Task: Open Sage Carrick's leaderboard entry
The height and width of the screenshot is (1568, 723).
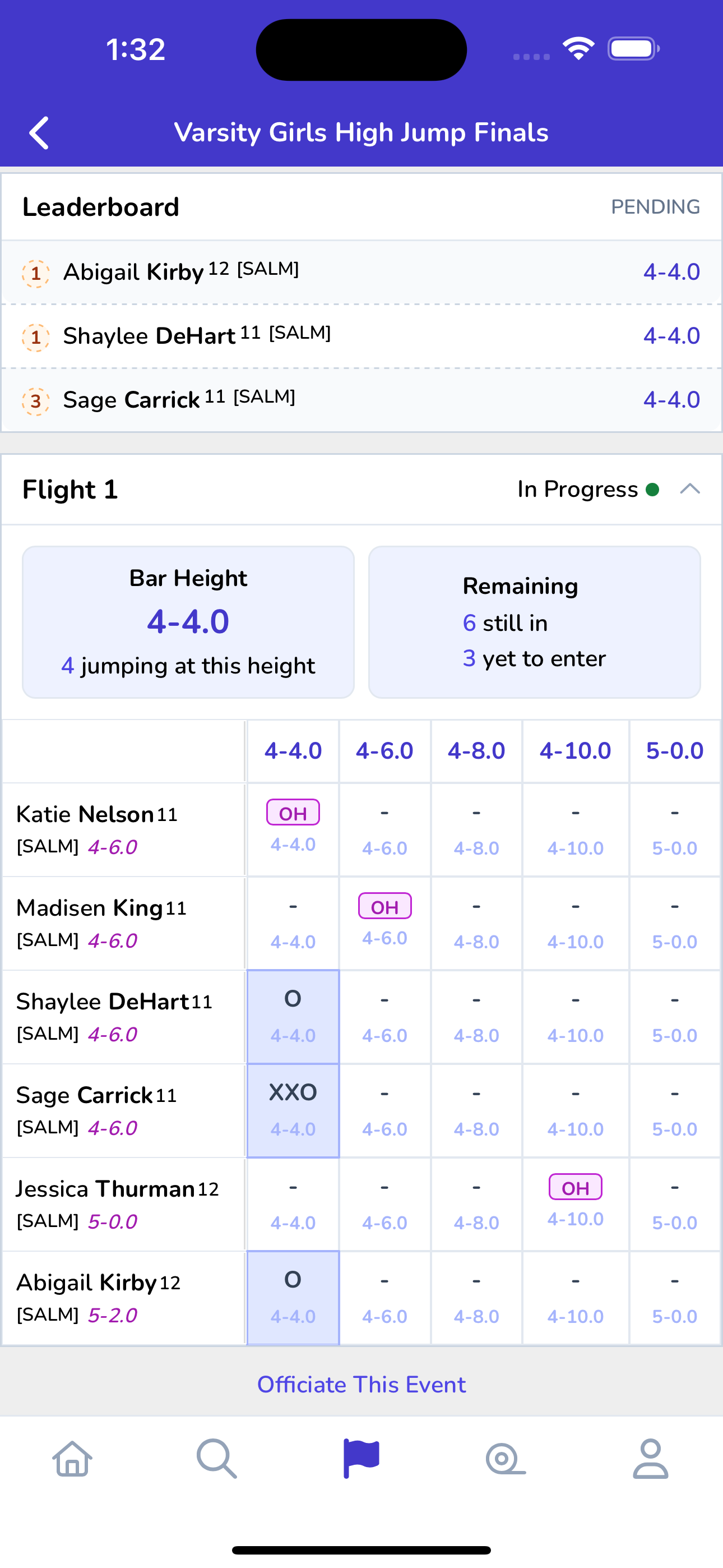Action: click(x=361, y=400)
